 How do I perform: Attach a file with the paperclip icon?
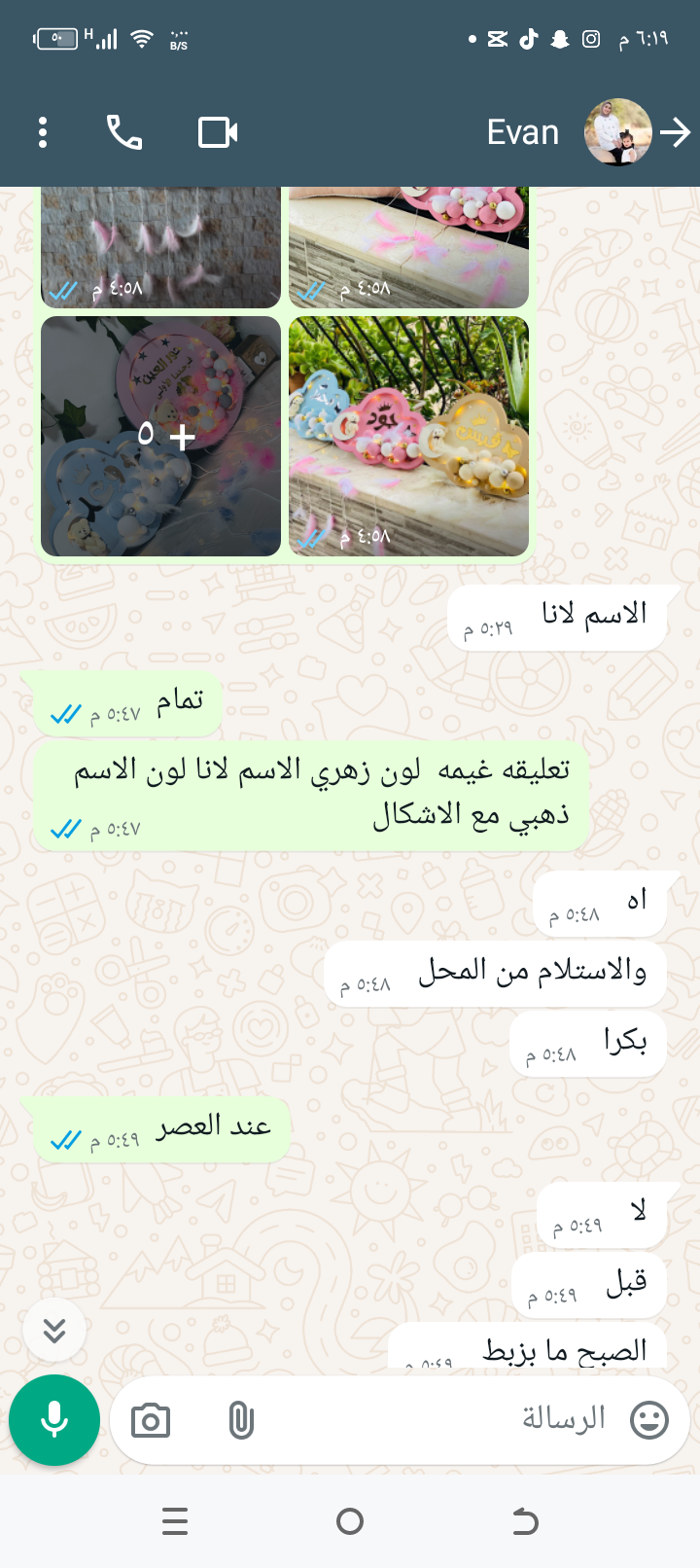[x=240, y=1421]
